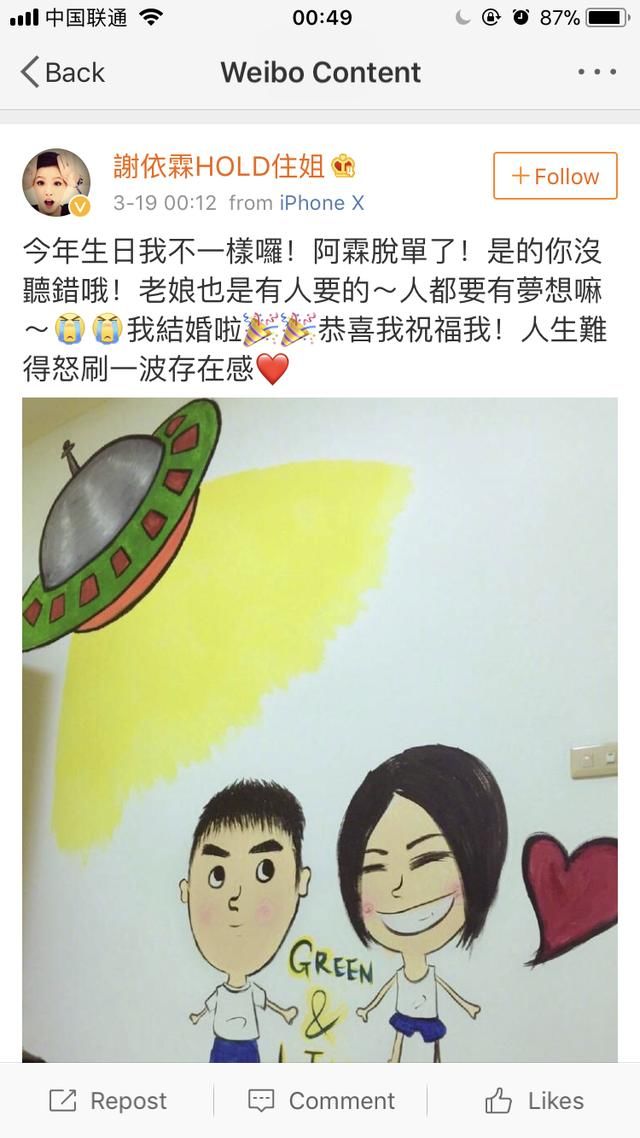Open the three-dot more options menu
640x1138 pixels.
coord(597,72)
